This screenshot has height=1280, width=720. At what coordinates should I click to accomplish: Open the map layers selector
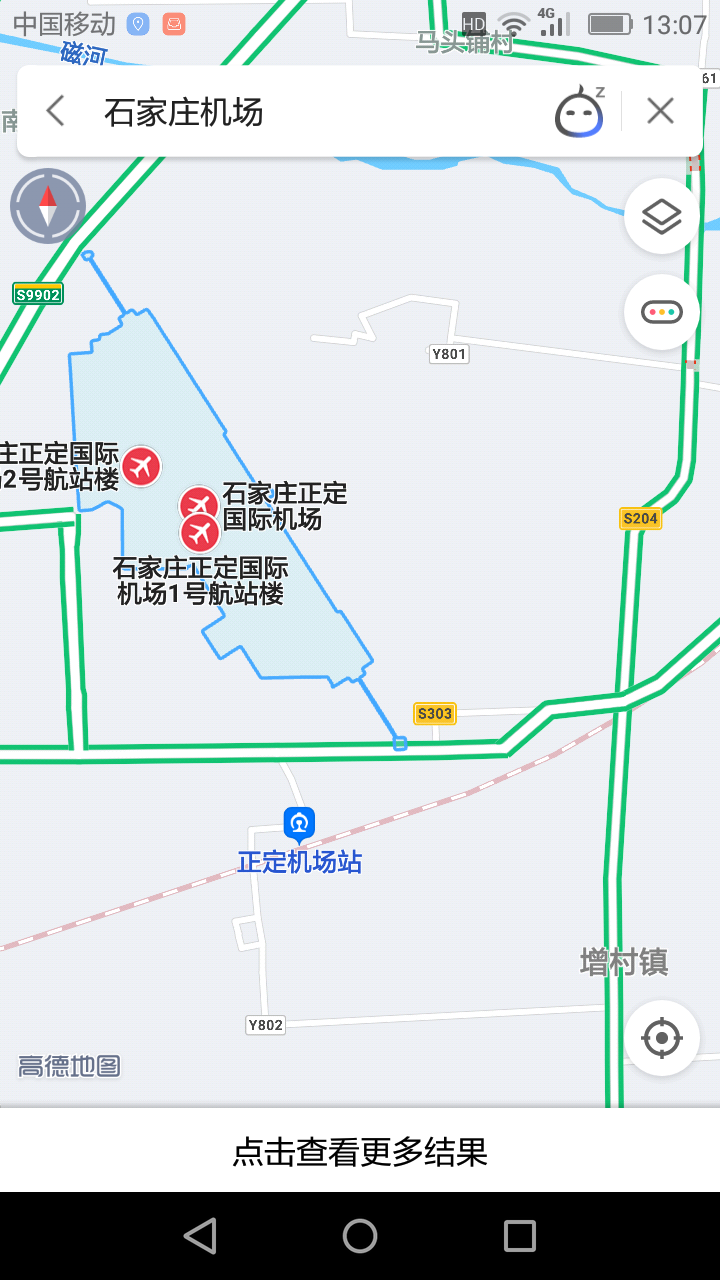(661, 216)
